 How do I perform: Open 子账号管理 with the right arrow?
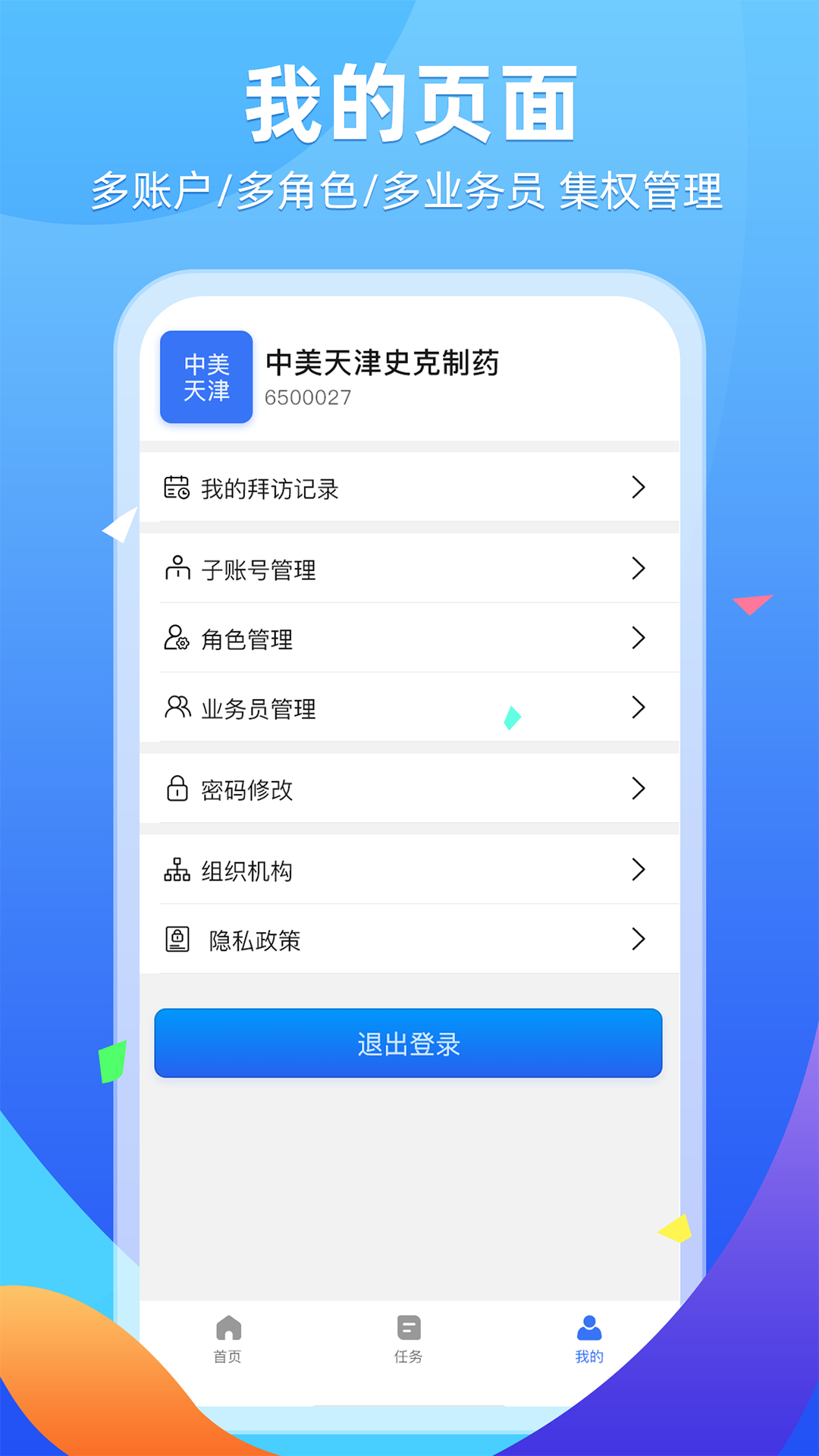639,568
